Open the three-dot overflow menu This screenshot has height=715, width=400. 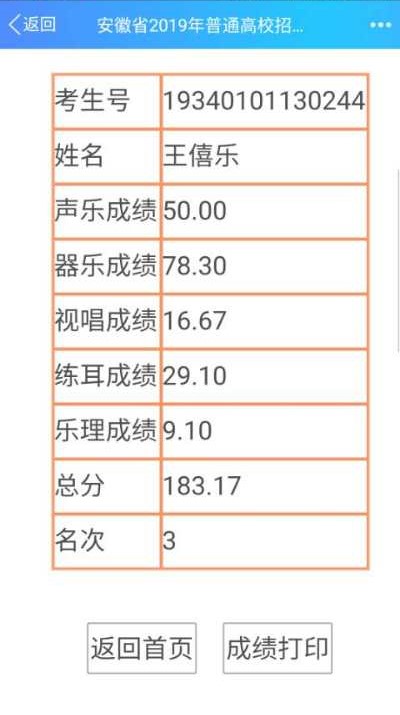(x=380, y=25)
